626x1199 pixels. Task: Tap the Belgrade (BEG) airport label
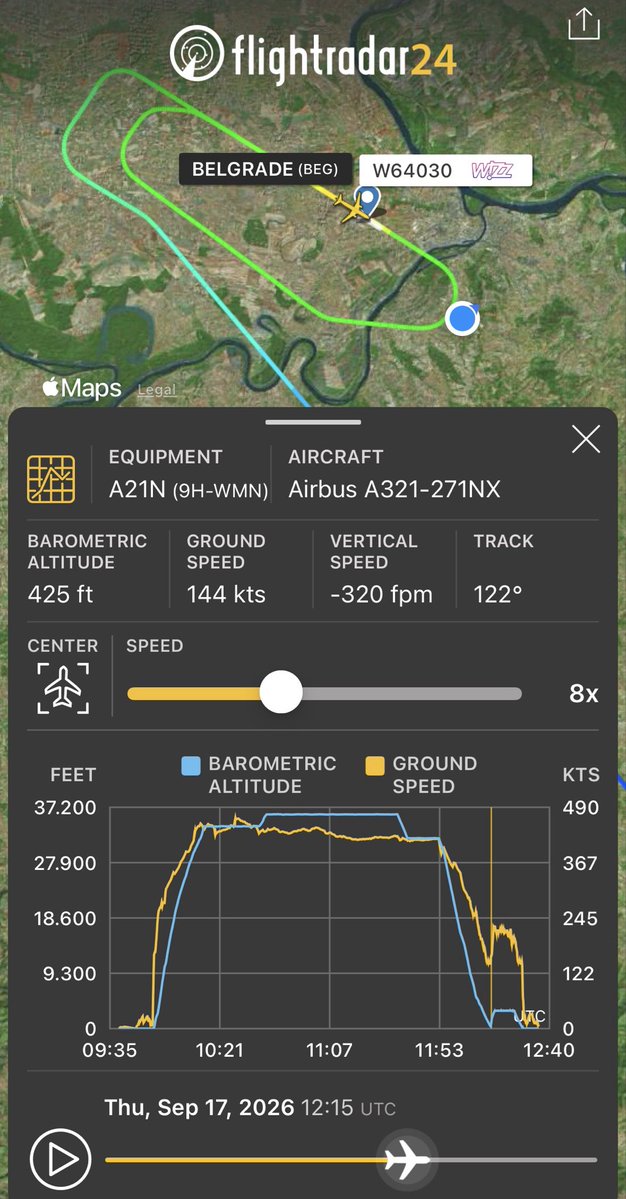tap(265, 170)
